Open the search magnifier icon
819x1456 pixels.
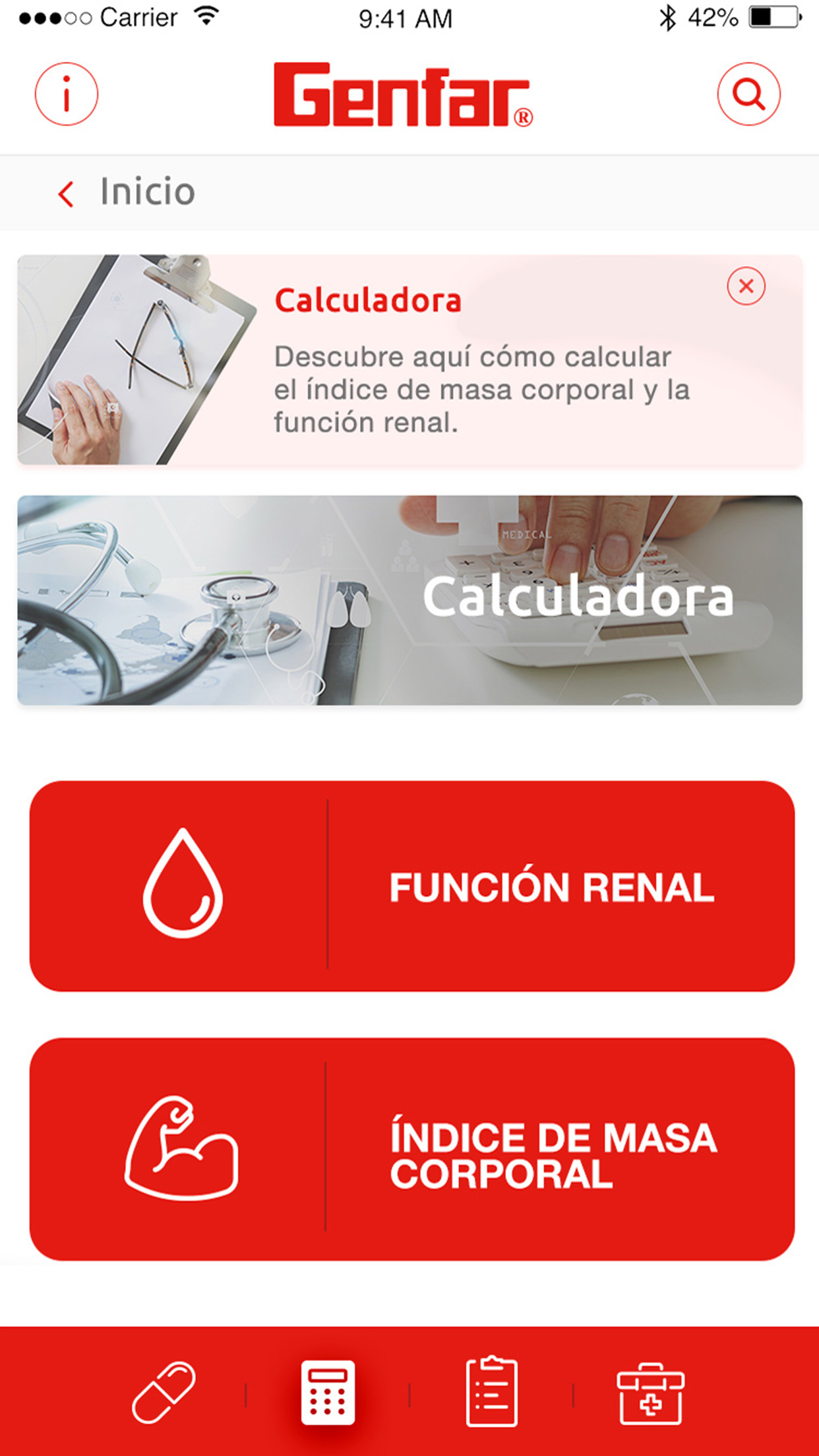coord(748,94)
